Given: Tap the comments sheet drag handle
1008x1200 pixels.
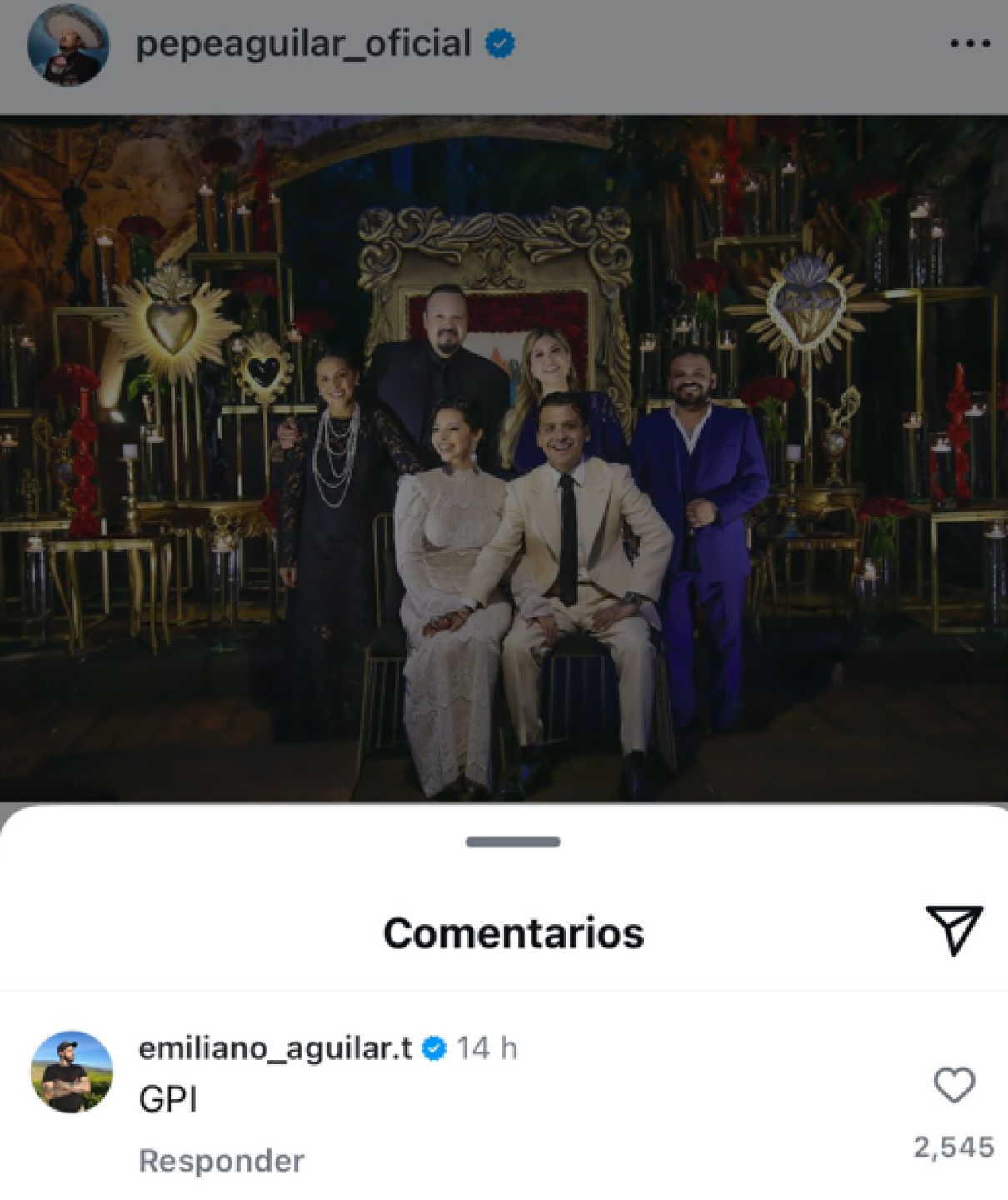Looking at the screenshot, I should 513,842.
